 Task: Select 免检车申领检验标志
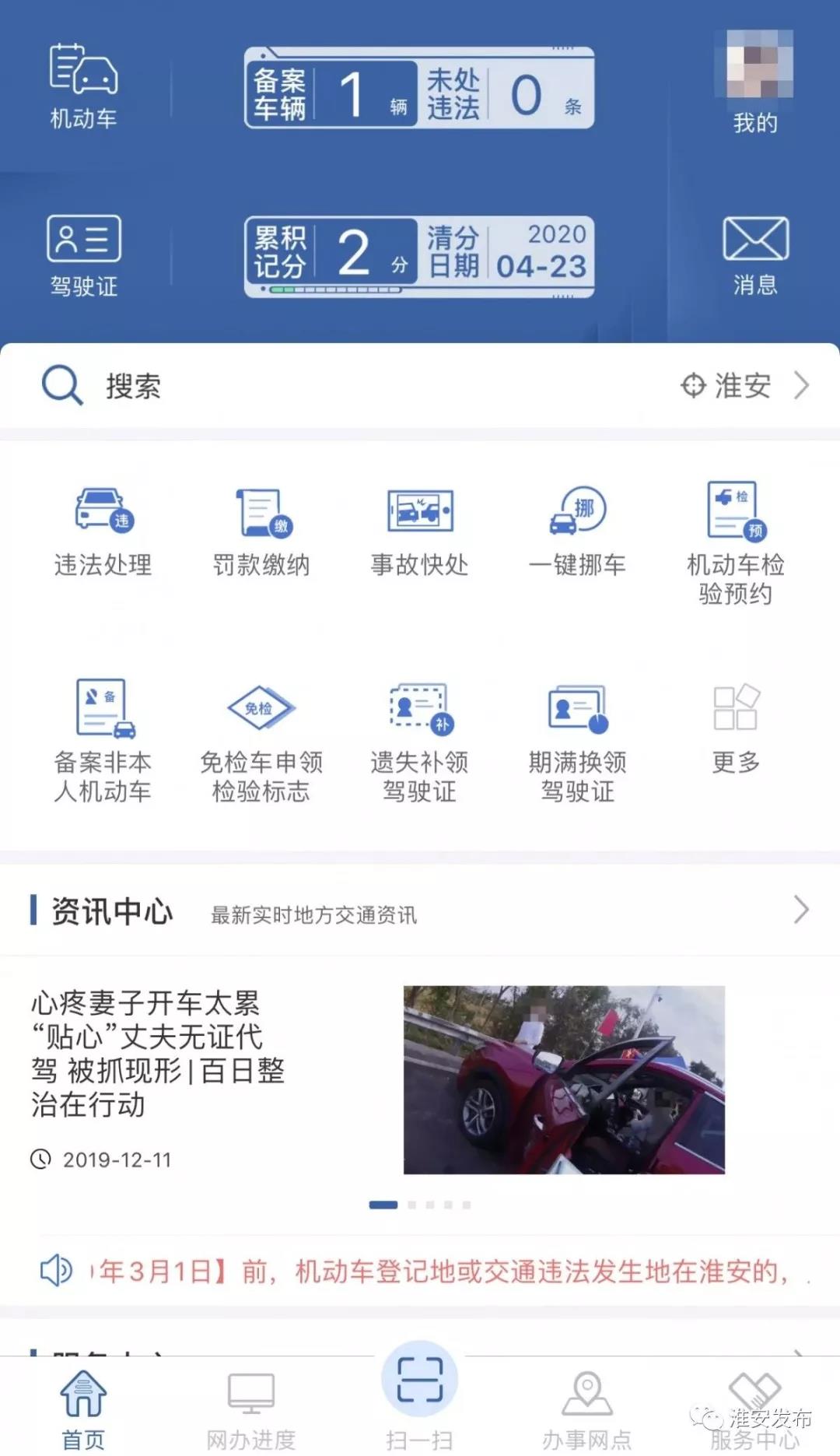point(261,739)
